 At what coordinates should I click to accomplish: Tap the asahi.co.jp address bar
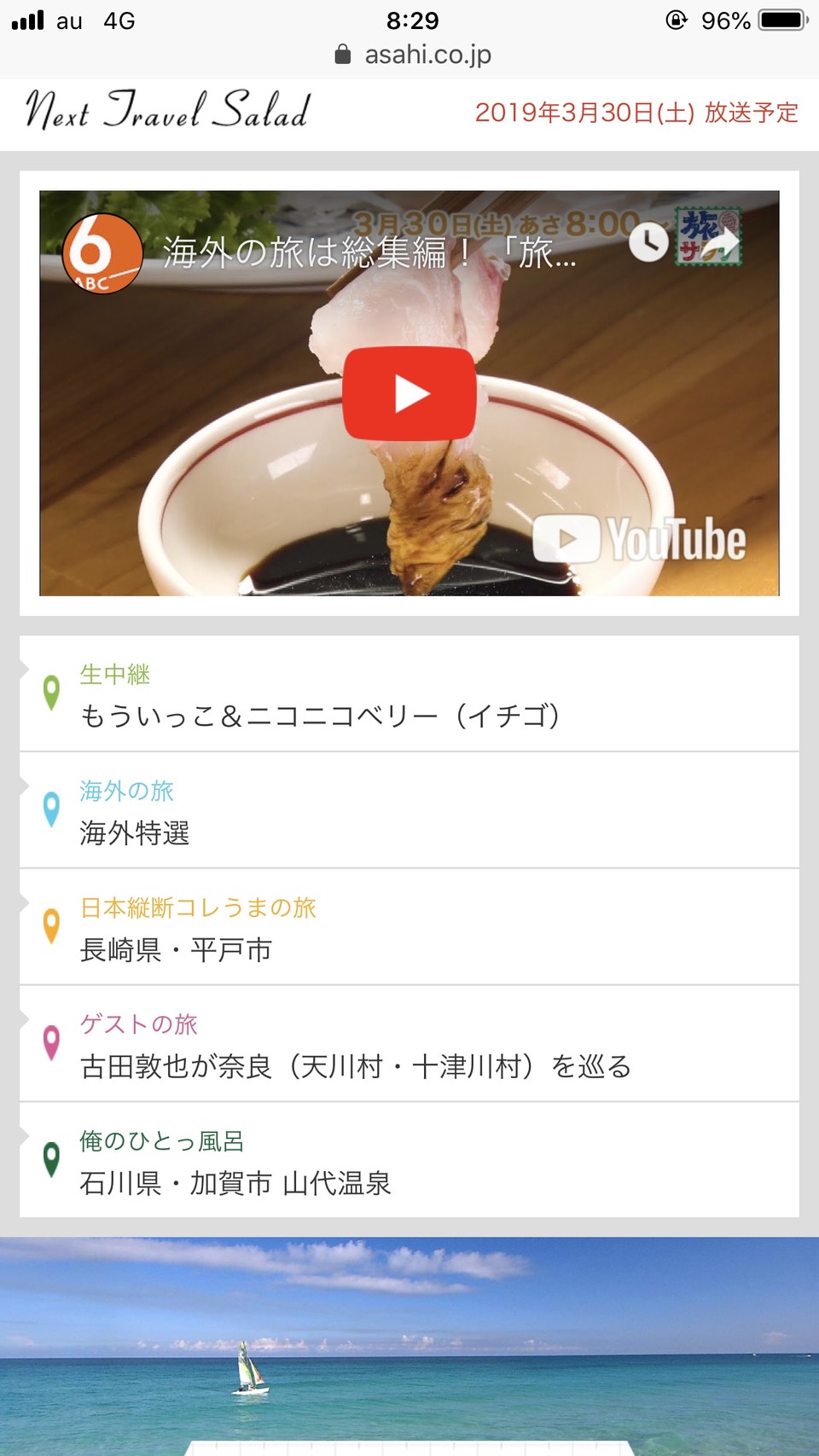coord(415,55)
